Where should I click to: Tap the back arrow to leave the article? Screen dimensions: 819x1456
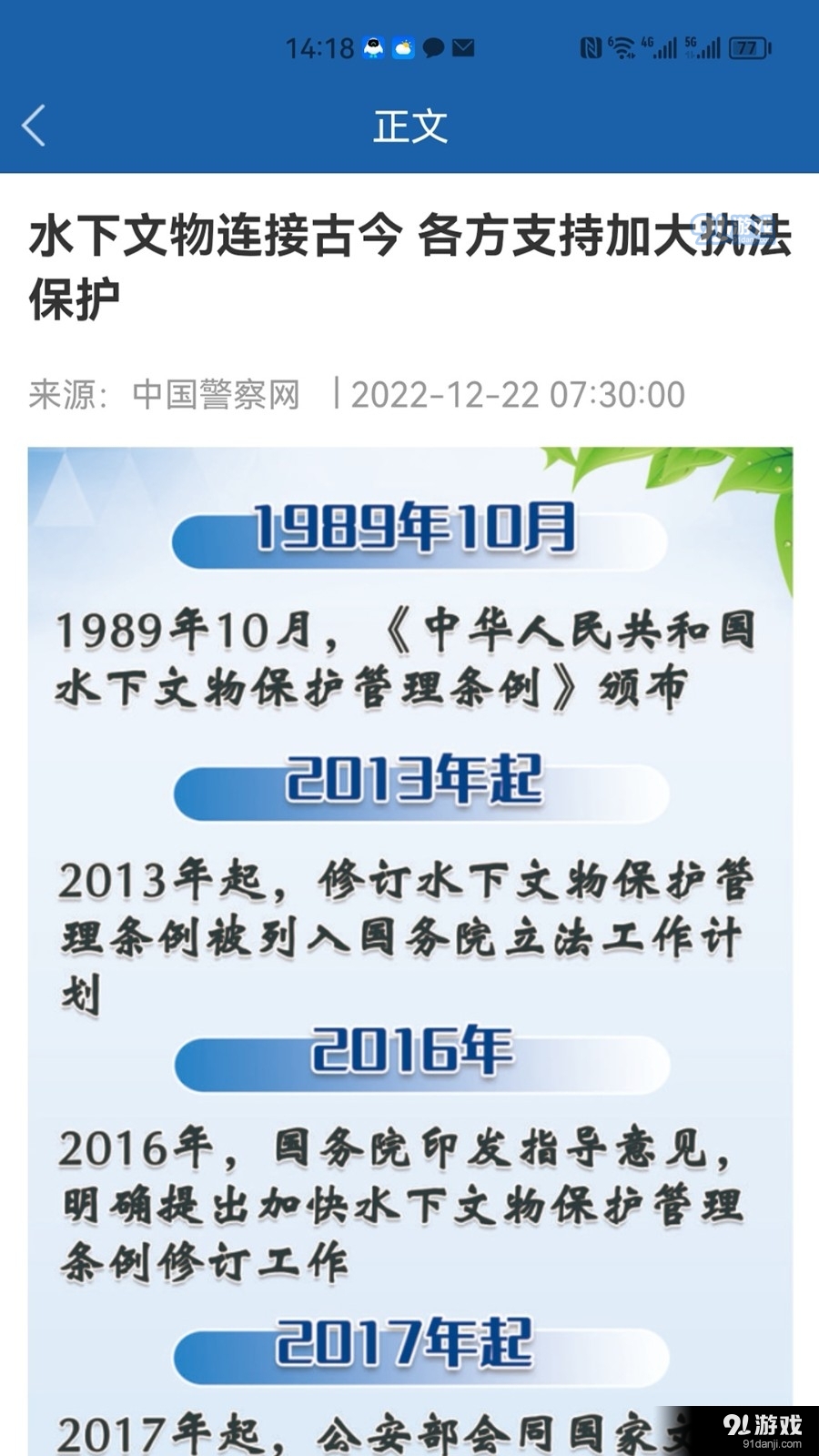[x=34, y=127]
